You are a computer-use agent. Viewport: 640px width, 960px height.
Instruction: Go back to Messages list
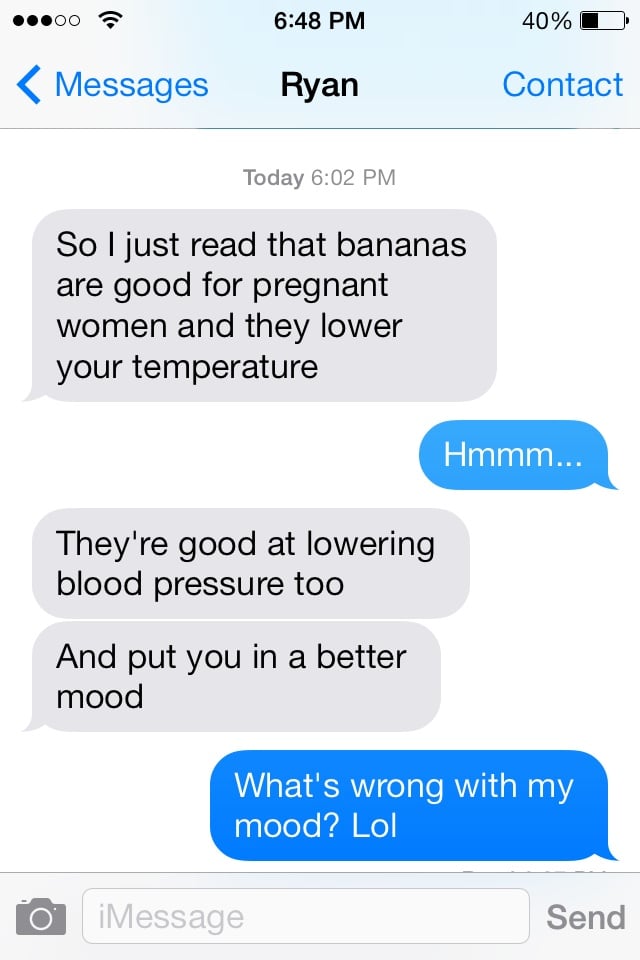(112, 85)
